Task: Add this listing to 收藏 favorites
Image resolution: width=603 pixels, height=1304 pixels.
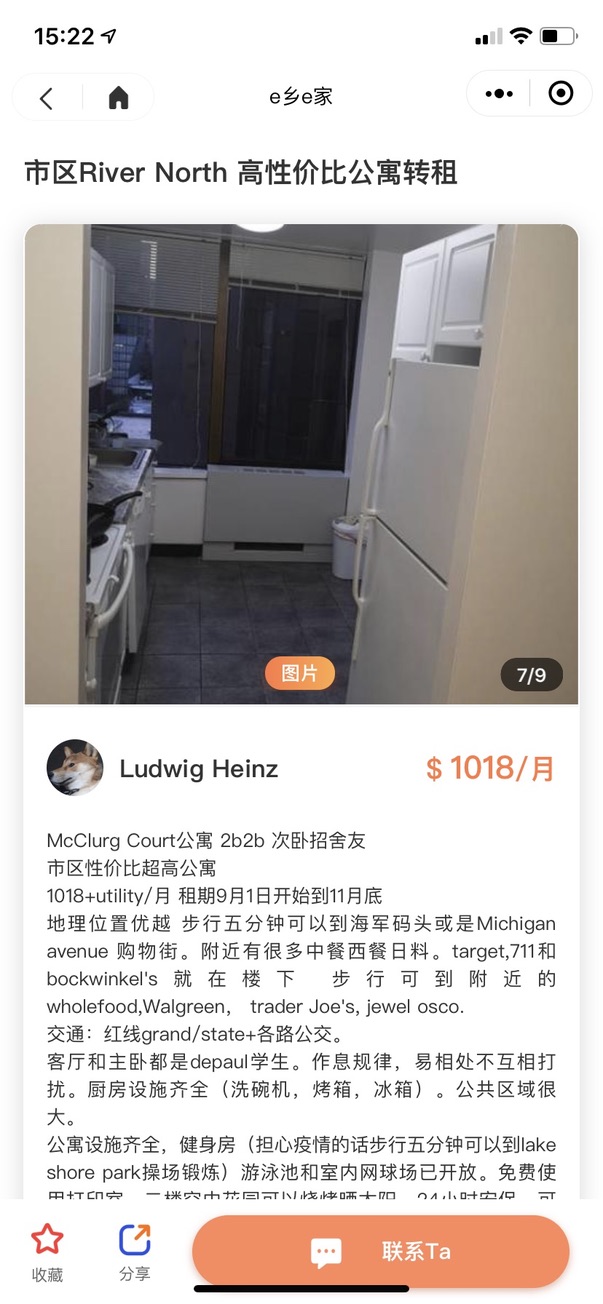Action: point(47,1252)
